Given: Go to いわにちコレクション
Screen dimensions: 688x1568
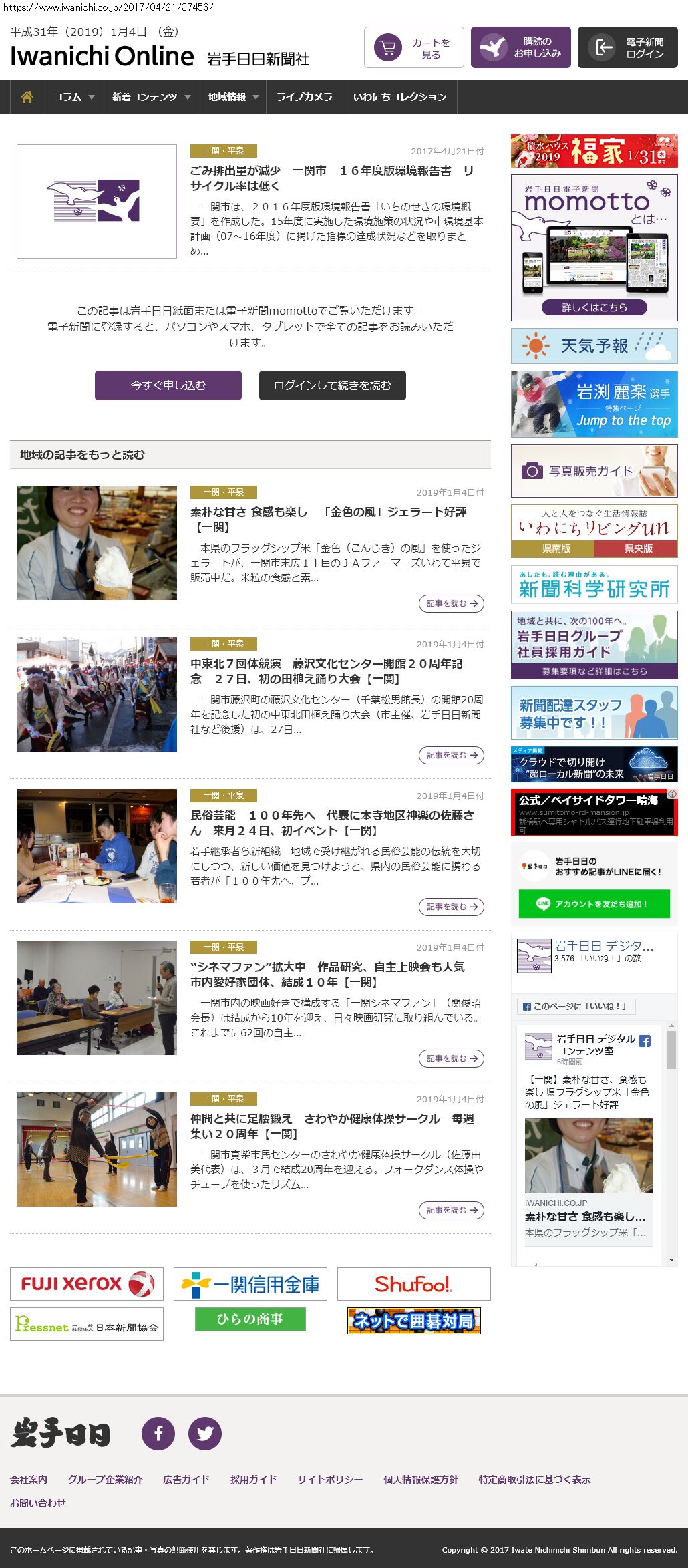Looking at the screenshot, I should (x=399, y=97).
